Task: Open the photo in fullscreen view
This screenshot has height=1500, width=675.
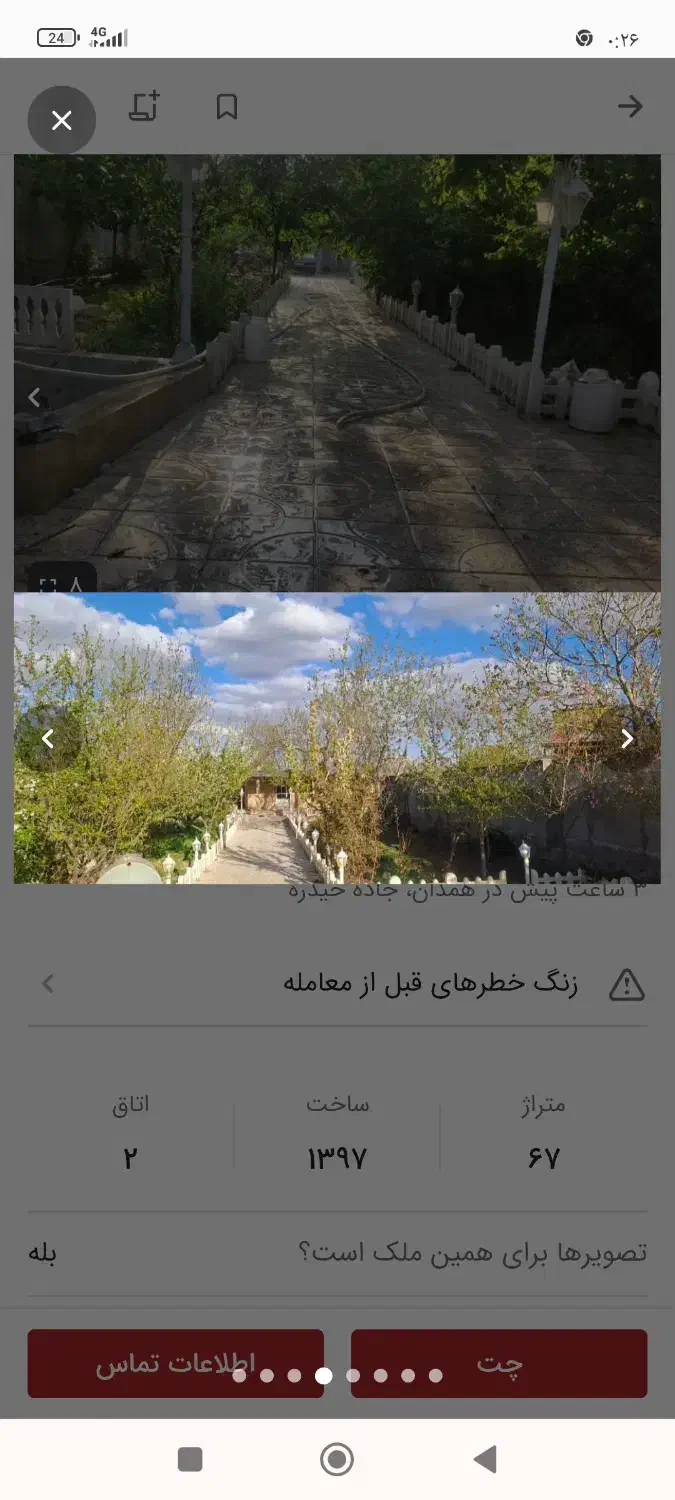Action: pos(48,585)
